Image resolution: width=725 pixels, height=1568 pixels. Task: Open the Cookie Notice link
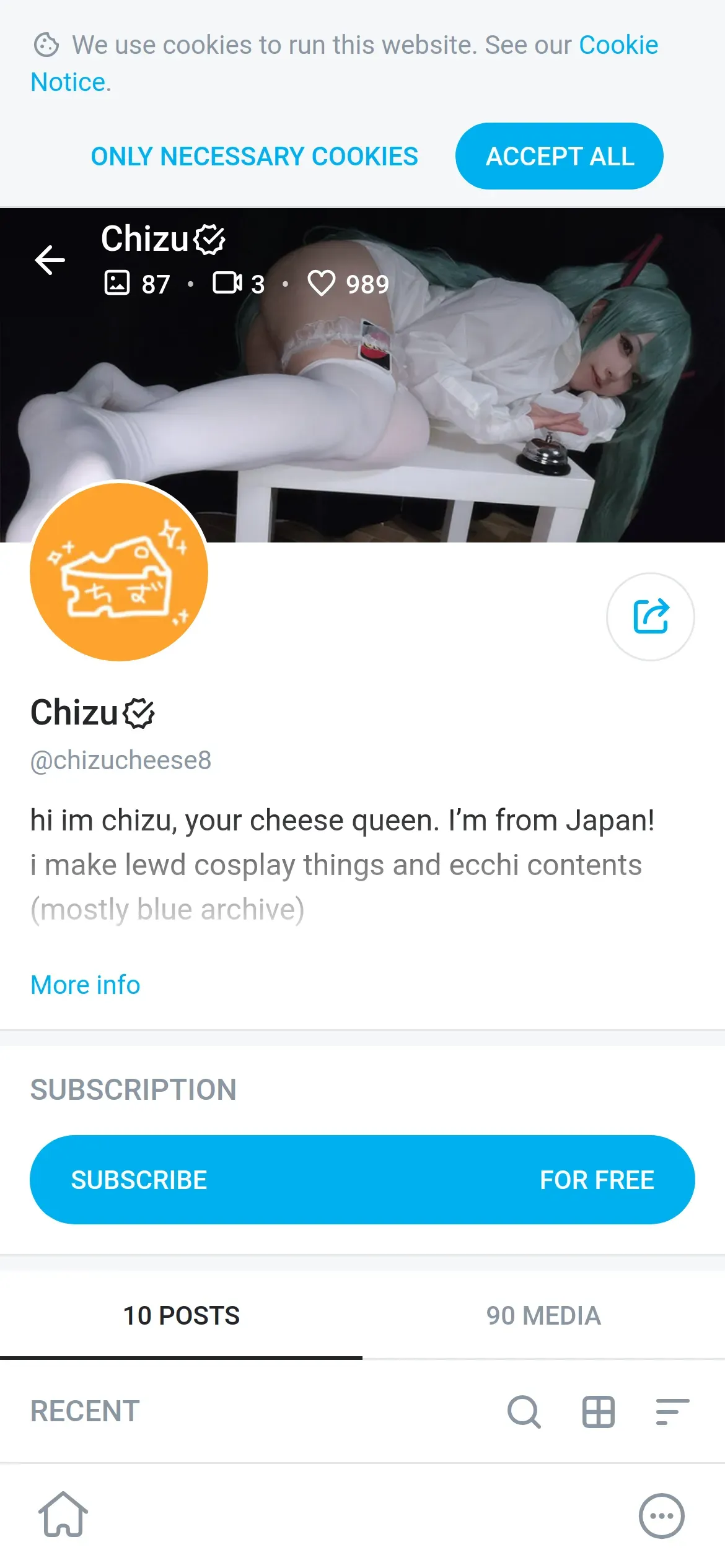[618, 46]
